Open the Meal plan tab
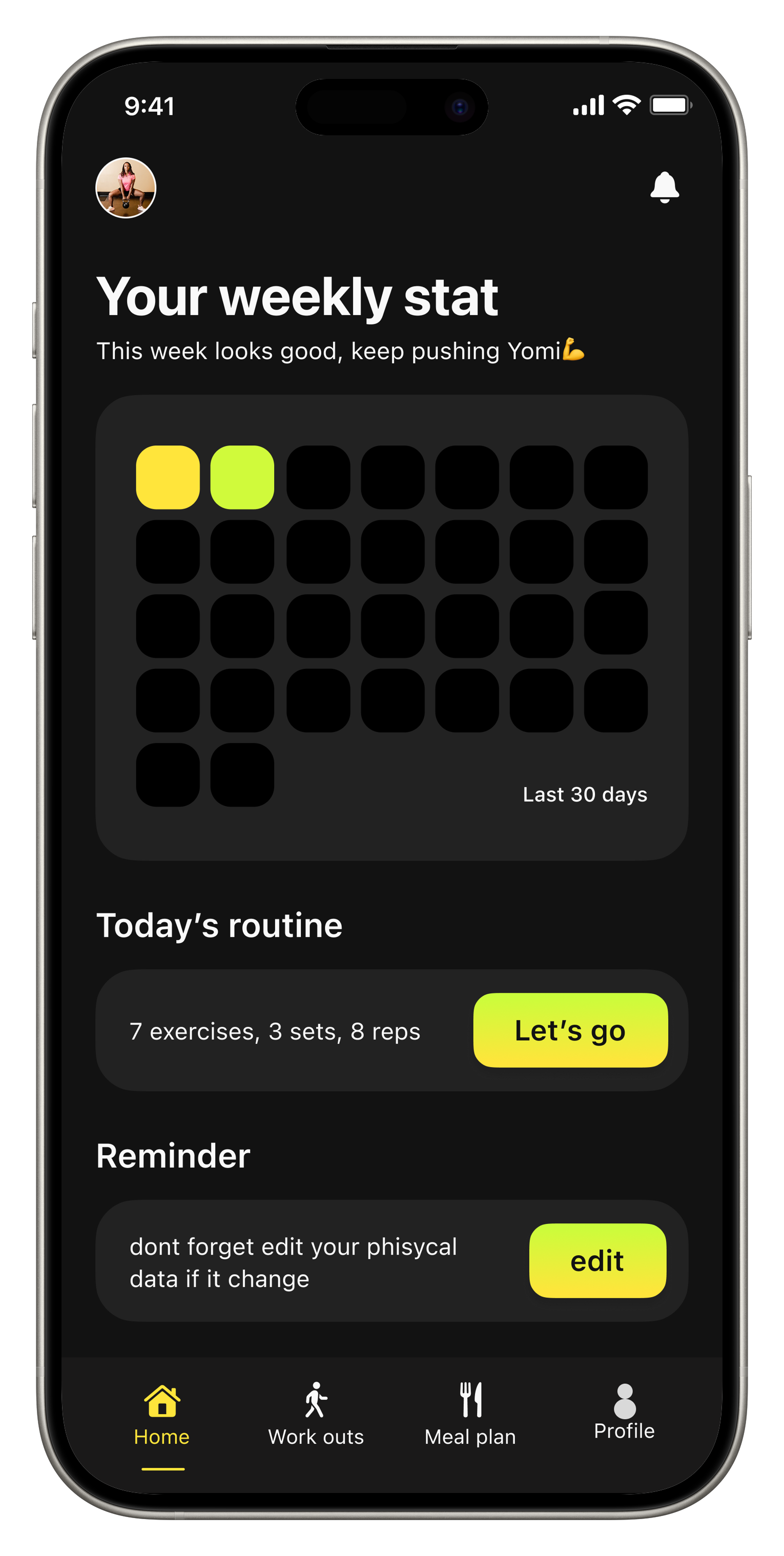This screenshot has height=1556, width=784. 470,1414
